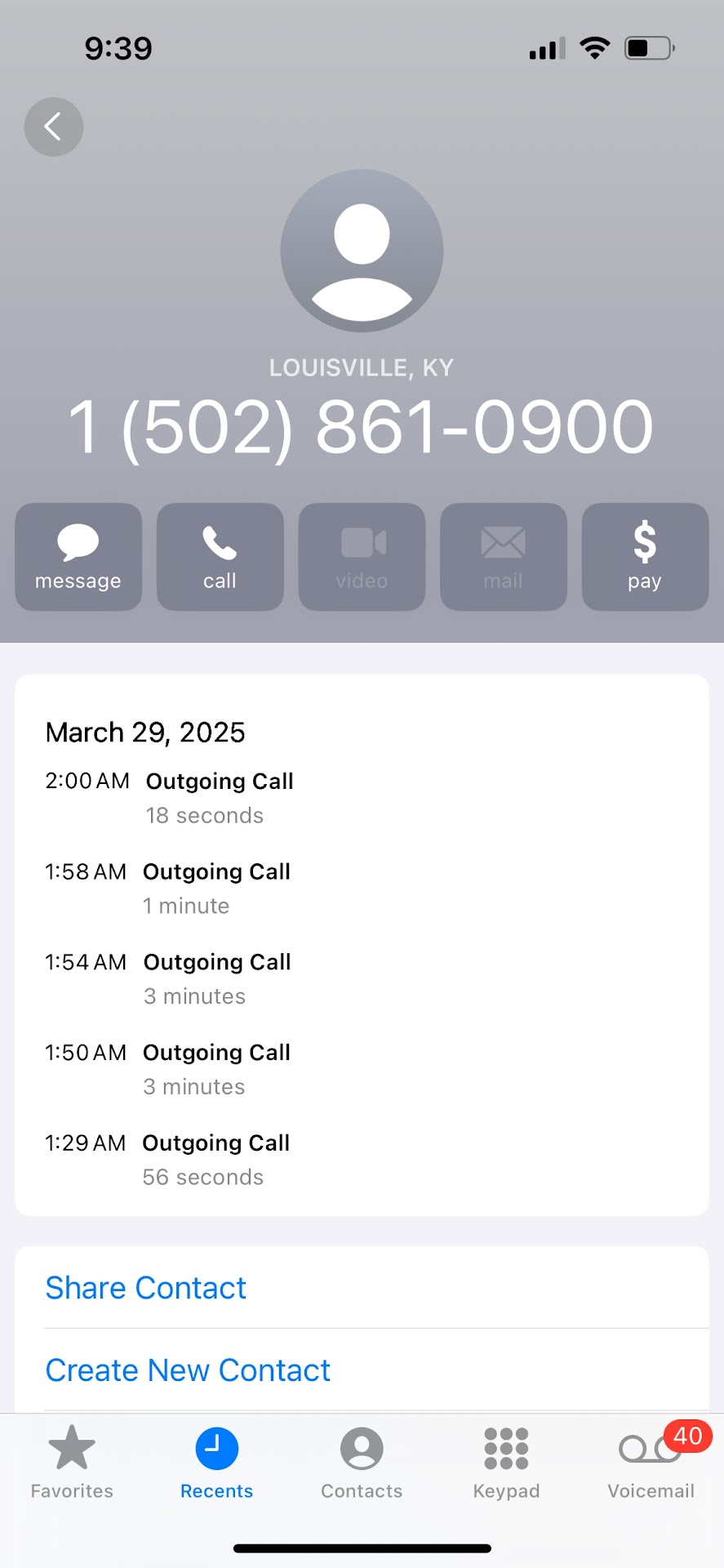This screenshot has width=724, height=1568.
Task: Call the Louisville number again
Action: click(220, 557)
